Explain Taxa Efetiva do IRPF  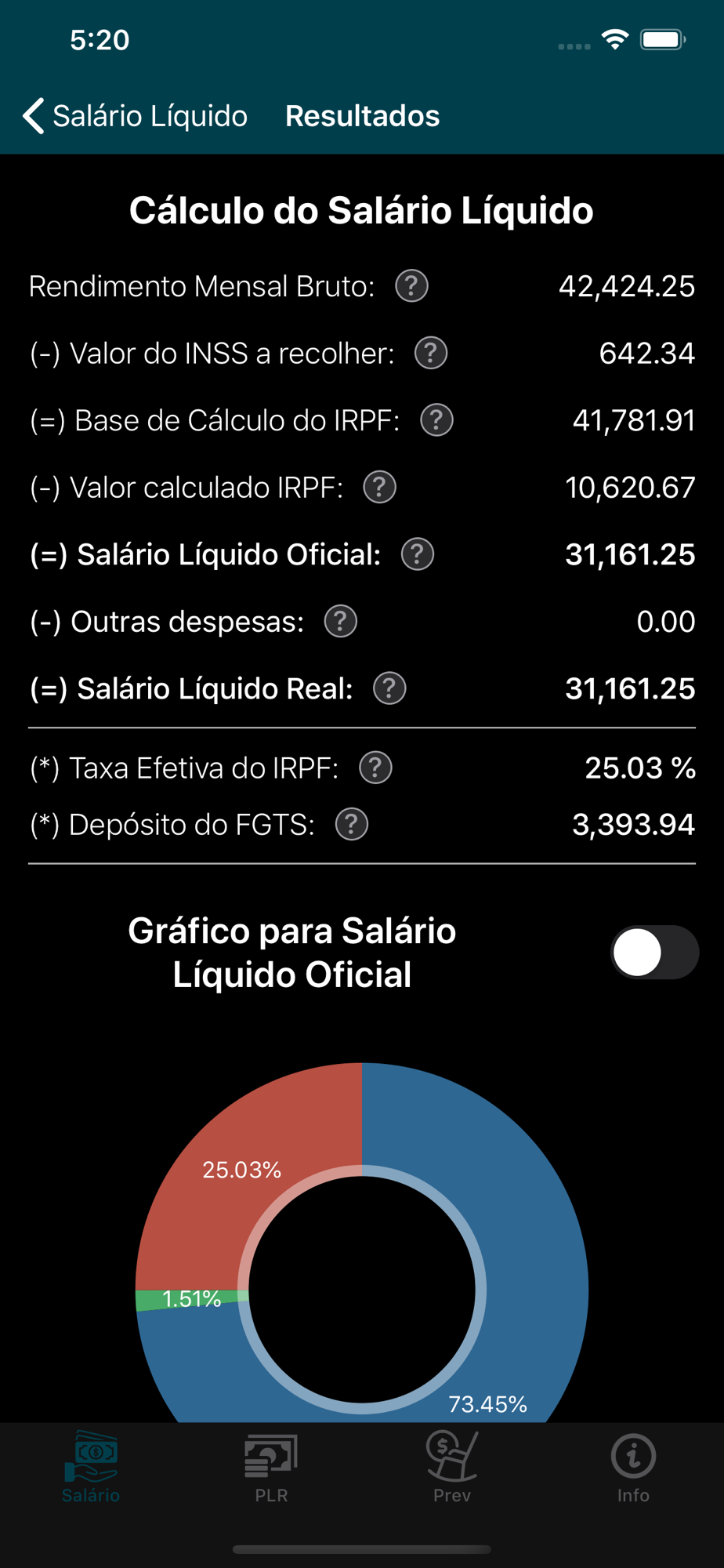375,768
